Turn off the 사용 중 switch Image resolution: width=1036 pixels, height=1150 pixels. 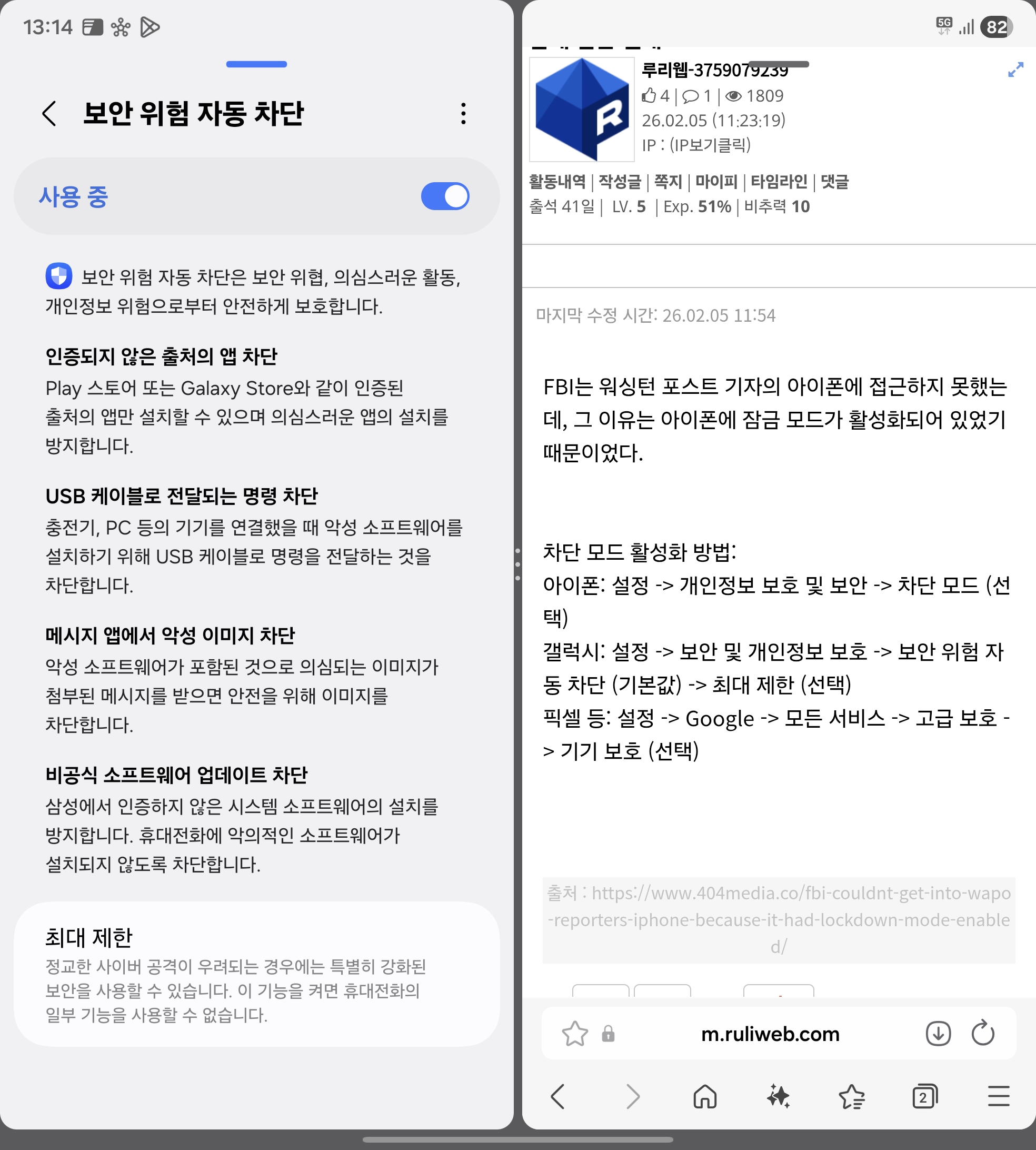(445, 196)
